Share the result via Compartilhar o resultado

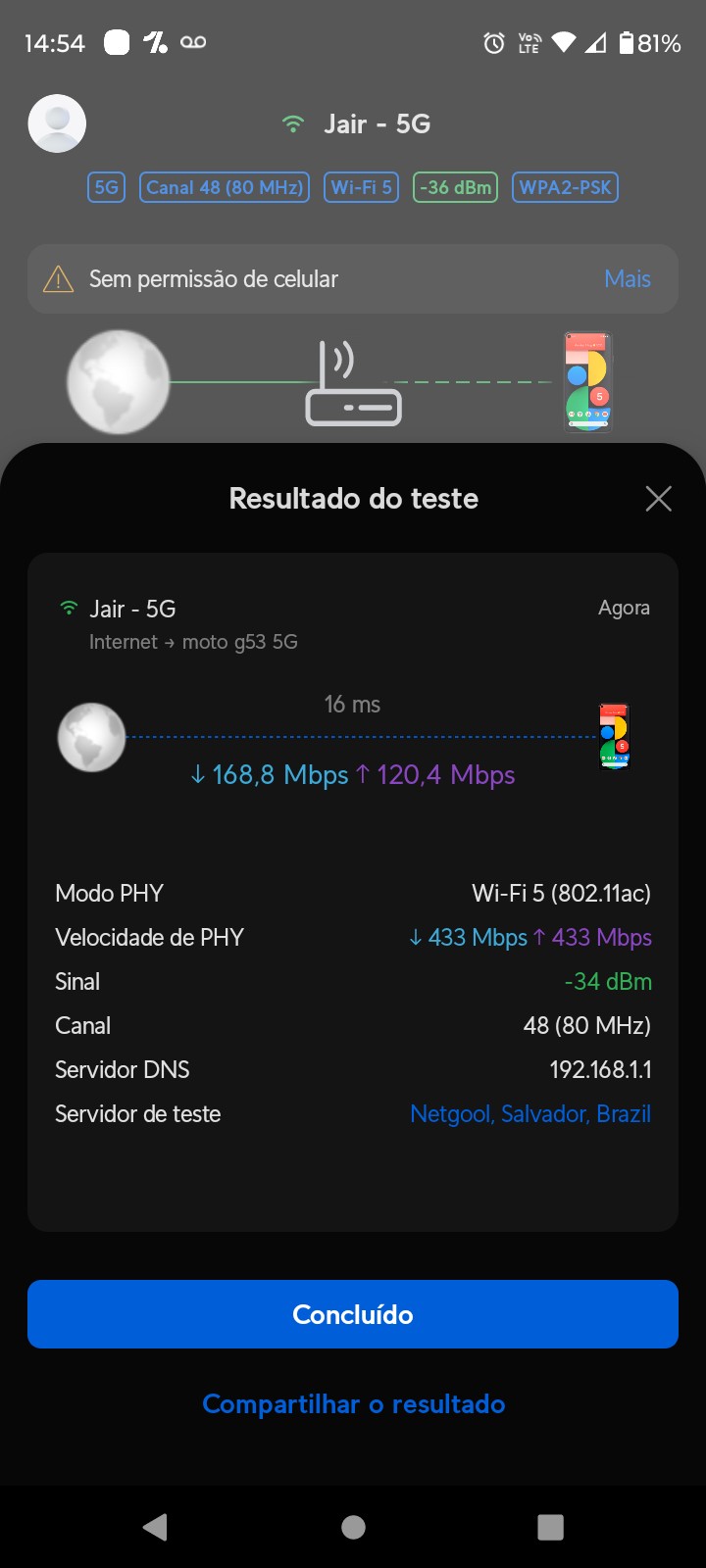(353, 1404)
